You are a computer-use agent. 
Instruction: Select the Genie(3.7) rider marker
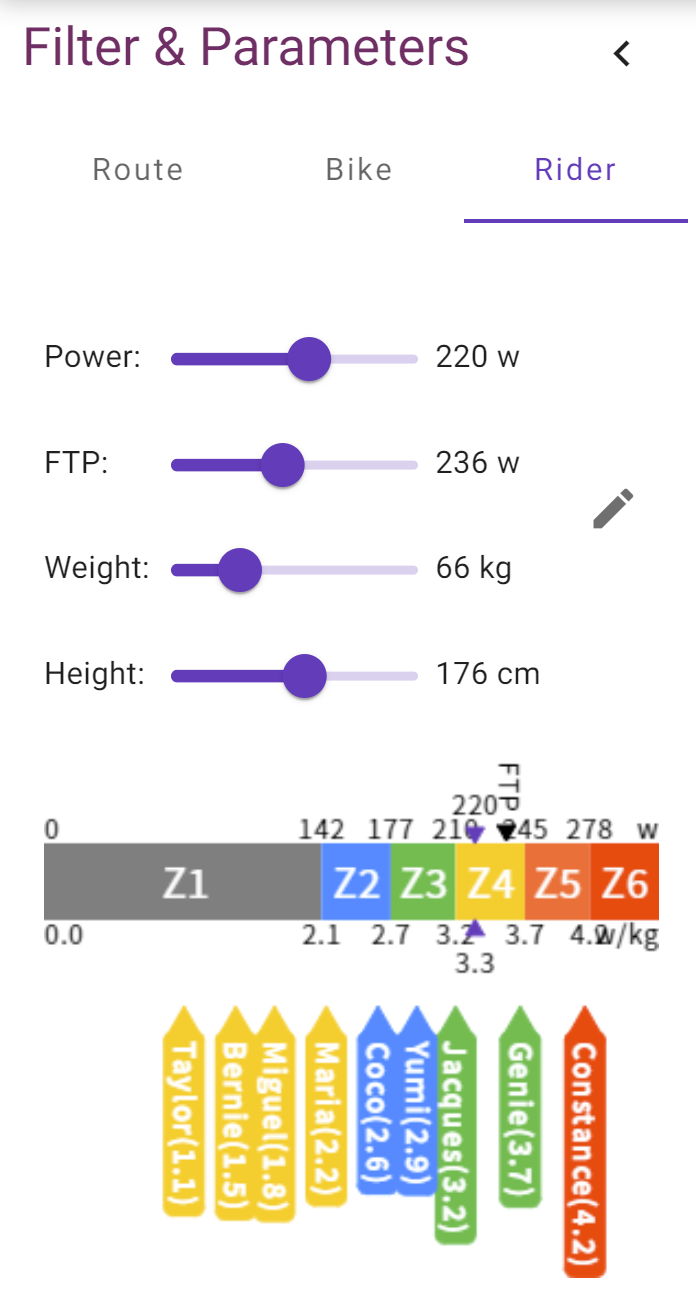point(520,1110)
